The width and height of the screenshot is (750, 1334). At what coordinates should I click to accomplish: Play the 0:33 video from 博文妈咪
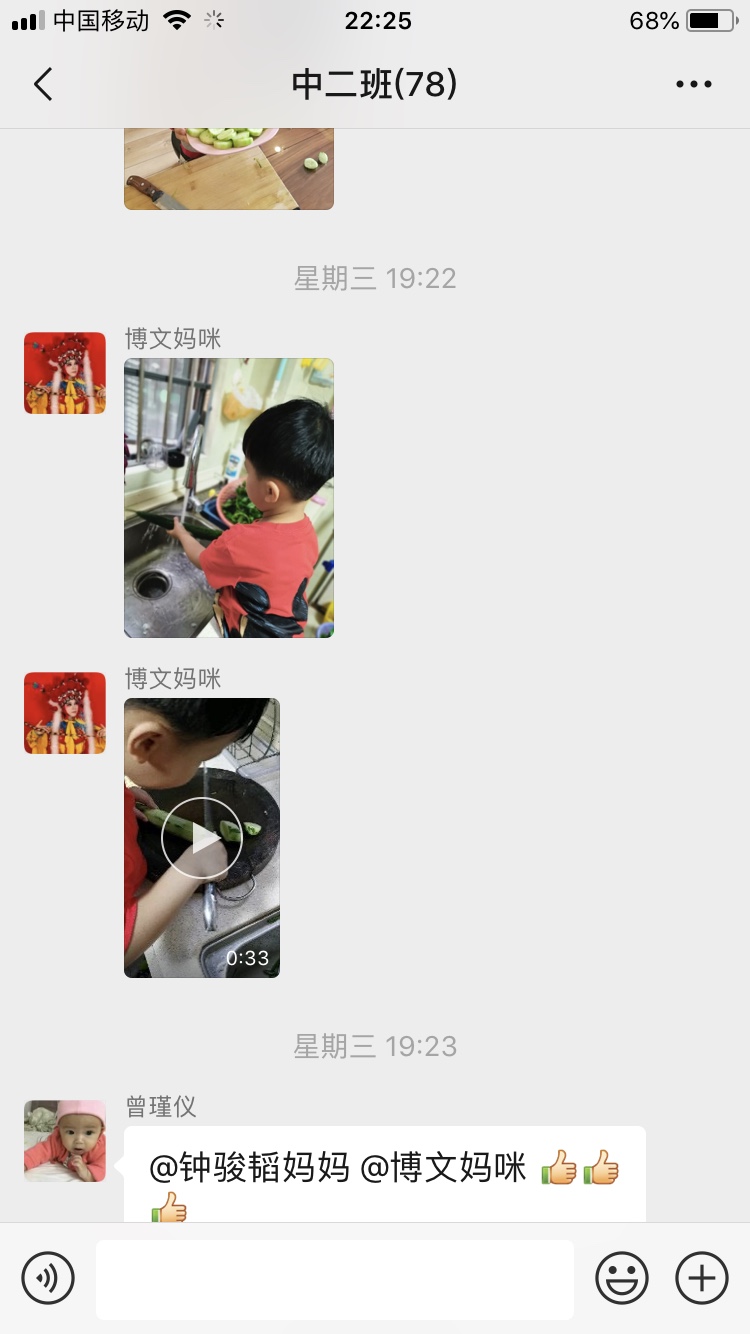tap(202, 838)
